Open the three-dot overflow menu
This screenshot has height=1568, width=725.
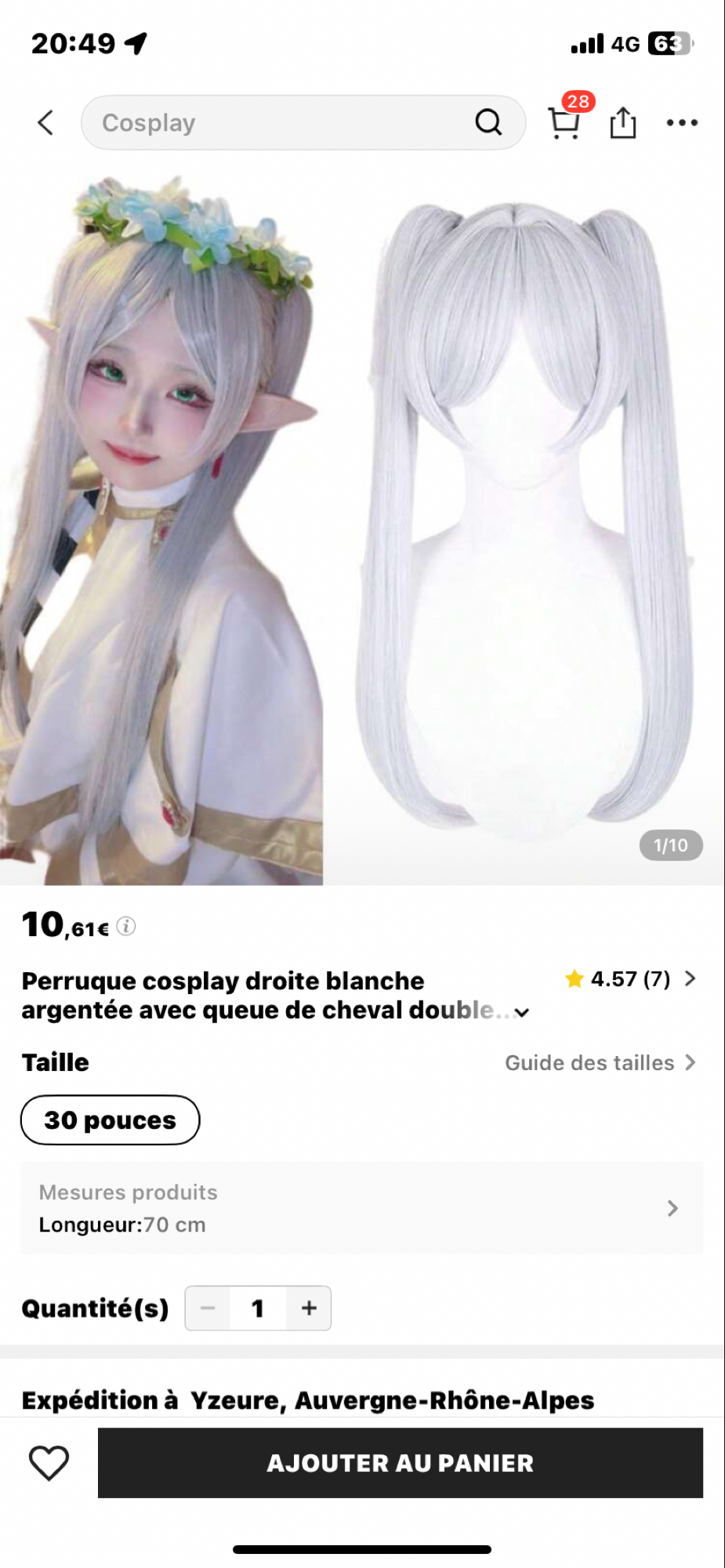(681, 122)
